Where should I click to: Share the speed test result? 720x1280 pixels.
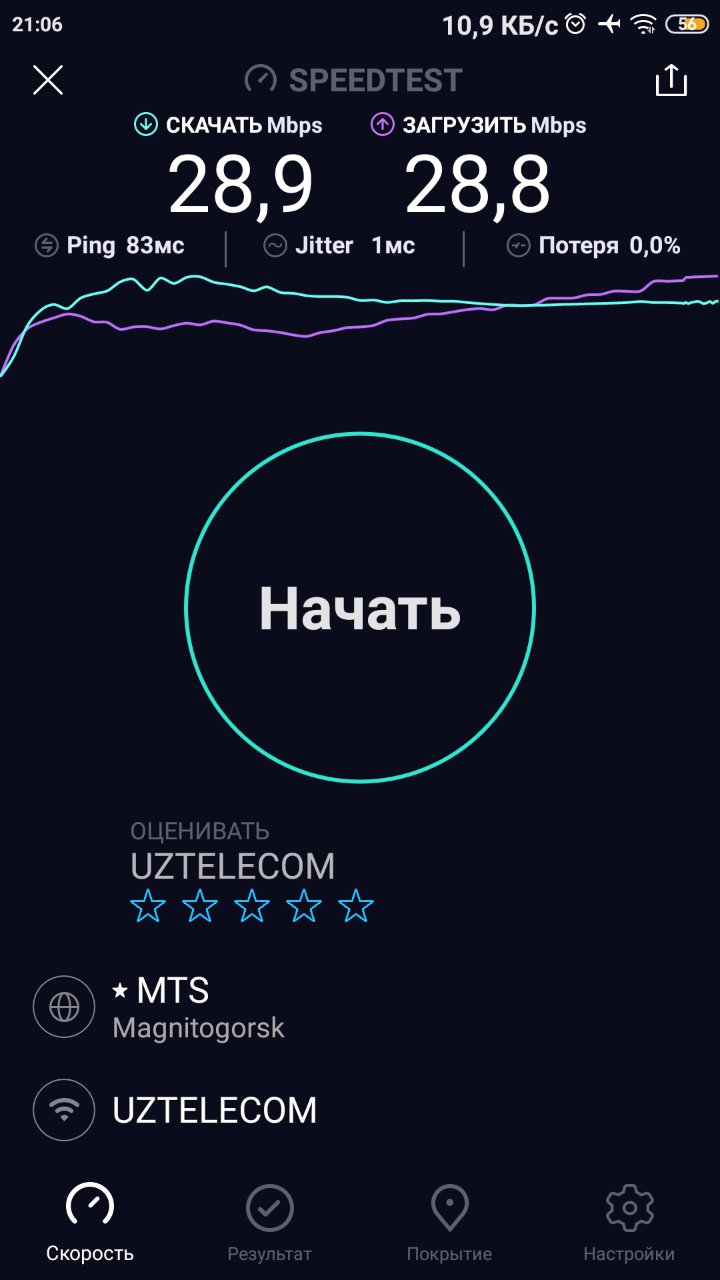pyautogui.click(x=671, y=80)
